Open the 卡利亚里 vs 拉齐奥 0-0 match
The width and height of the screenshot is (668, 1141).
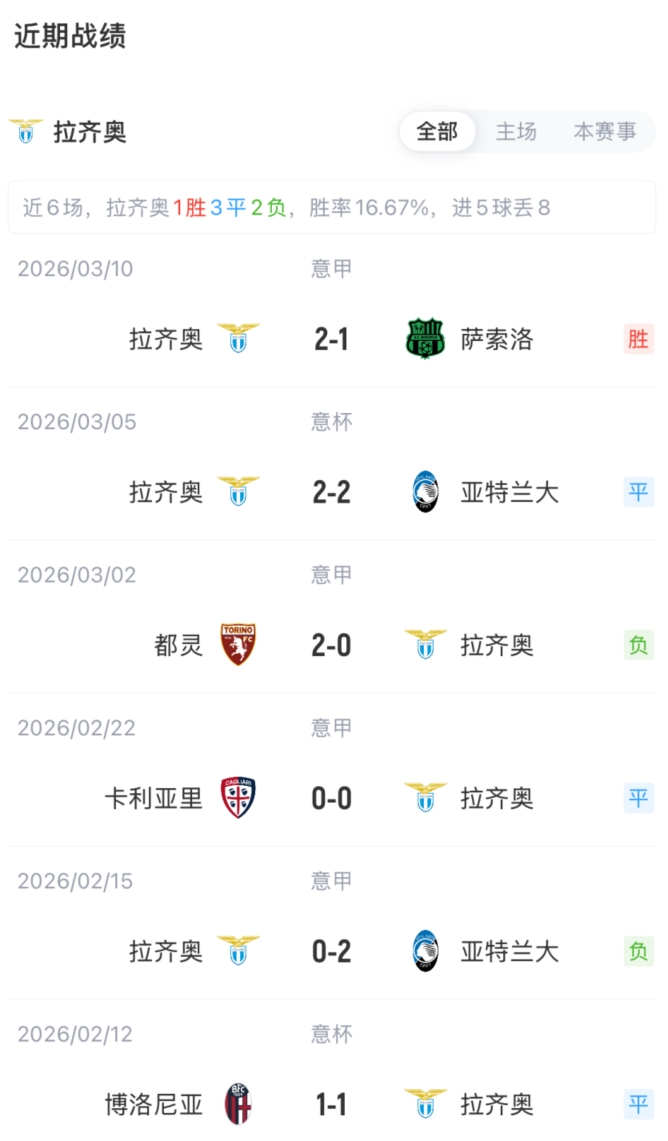[332, 798]
